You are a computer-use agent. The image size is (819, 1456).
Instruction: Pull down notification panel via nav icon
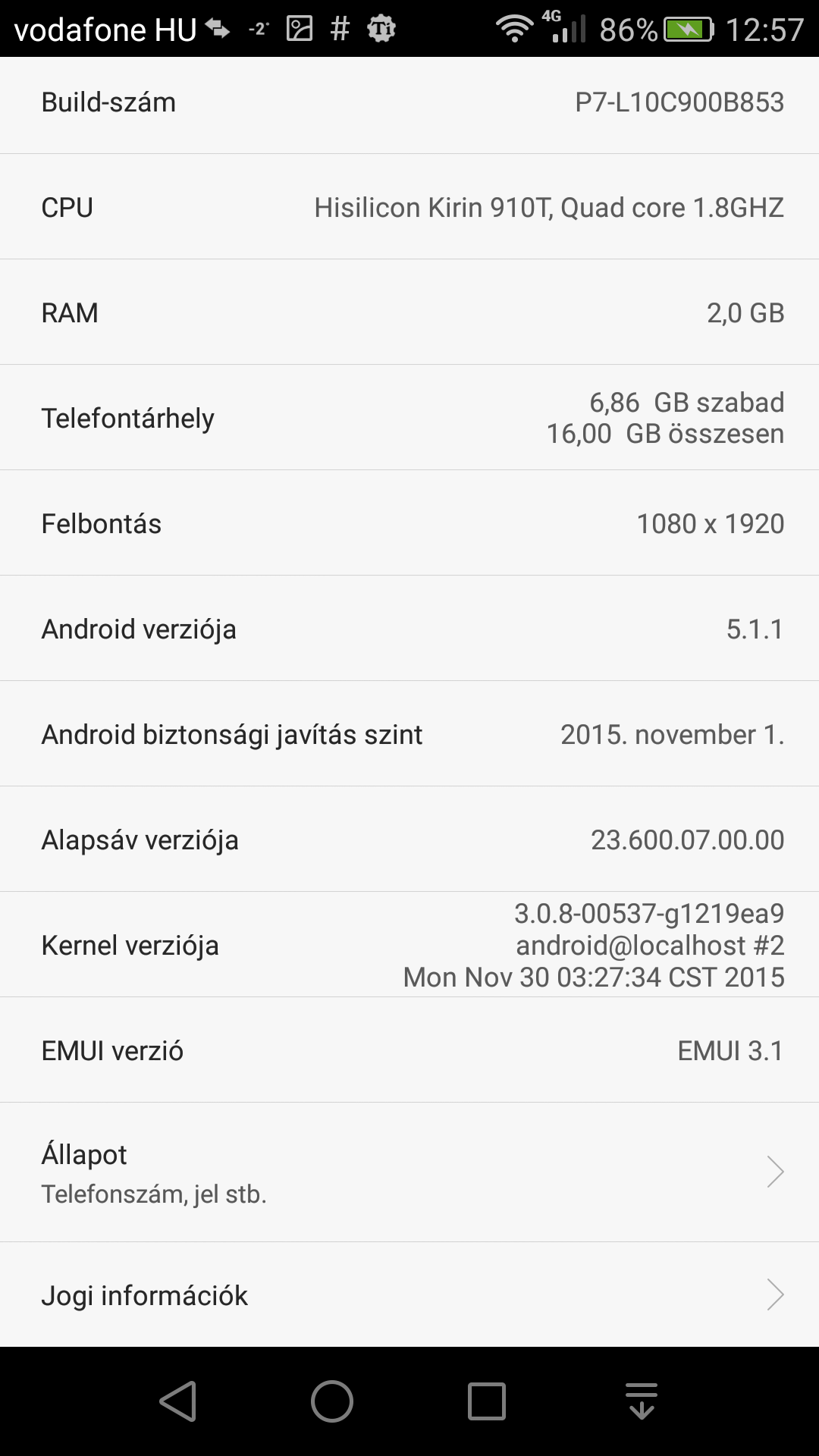coord(642,1401)
